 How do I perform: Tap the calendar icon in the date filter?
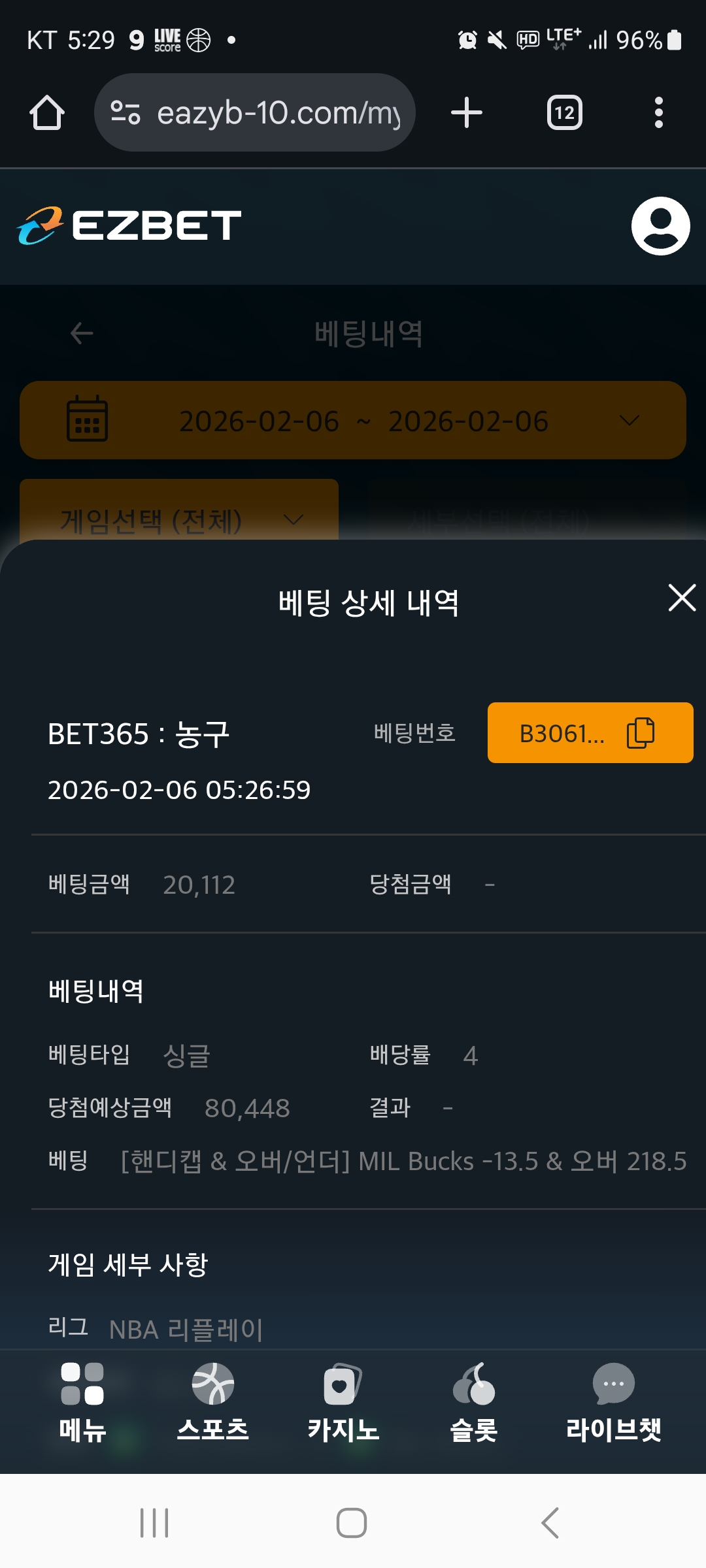88,420
